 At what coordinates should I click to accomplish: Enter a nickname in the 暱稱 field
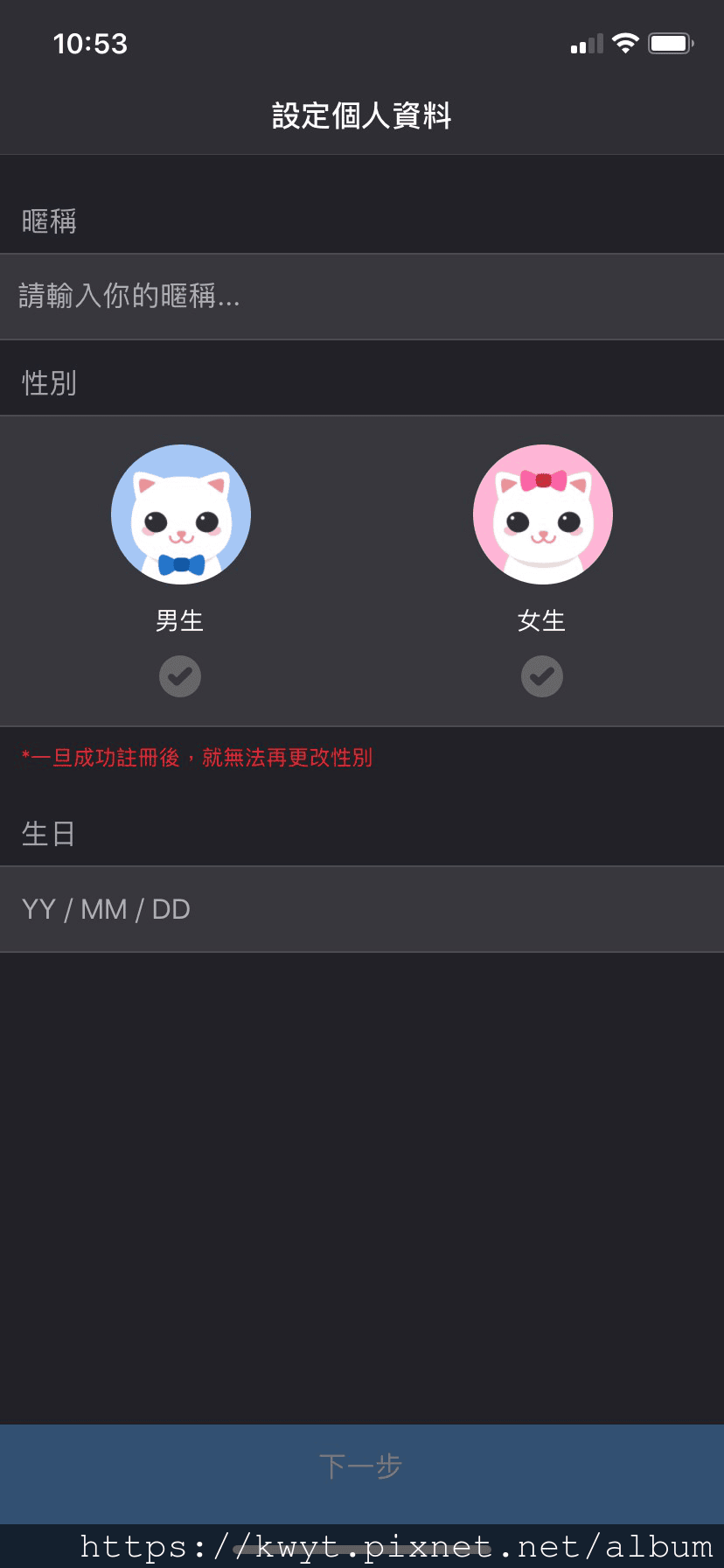362,297
